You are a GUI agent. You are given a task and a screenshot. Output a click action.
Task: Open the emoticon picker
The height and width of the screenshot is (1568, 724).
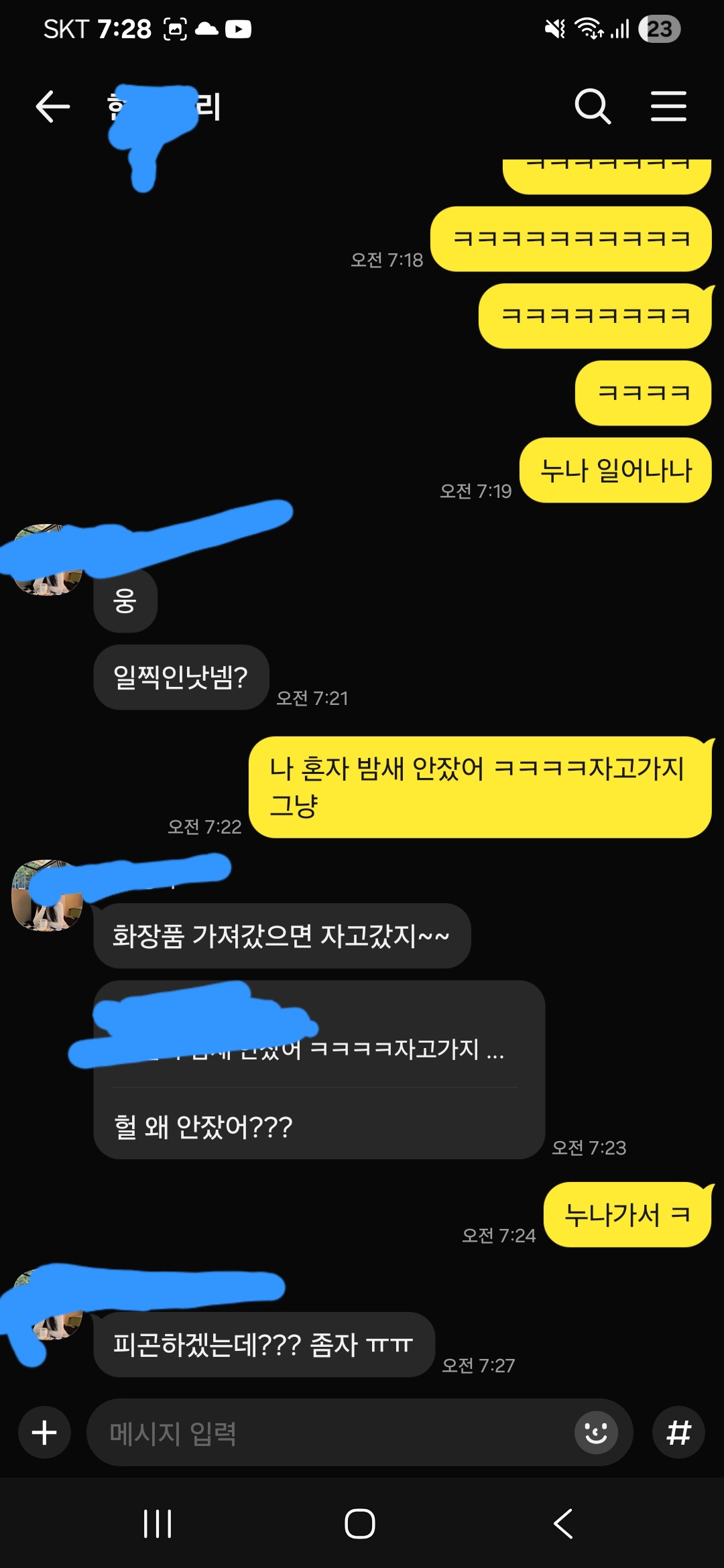(595, 1433)
